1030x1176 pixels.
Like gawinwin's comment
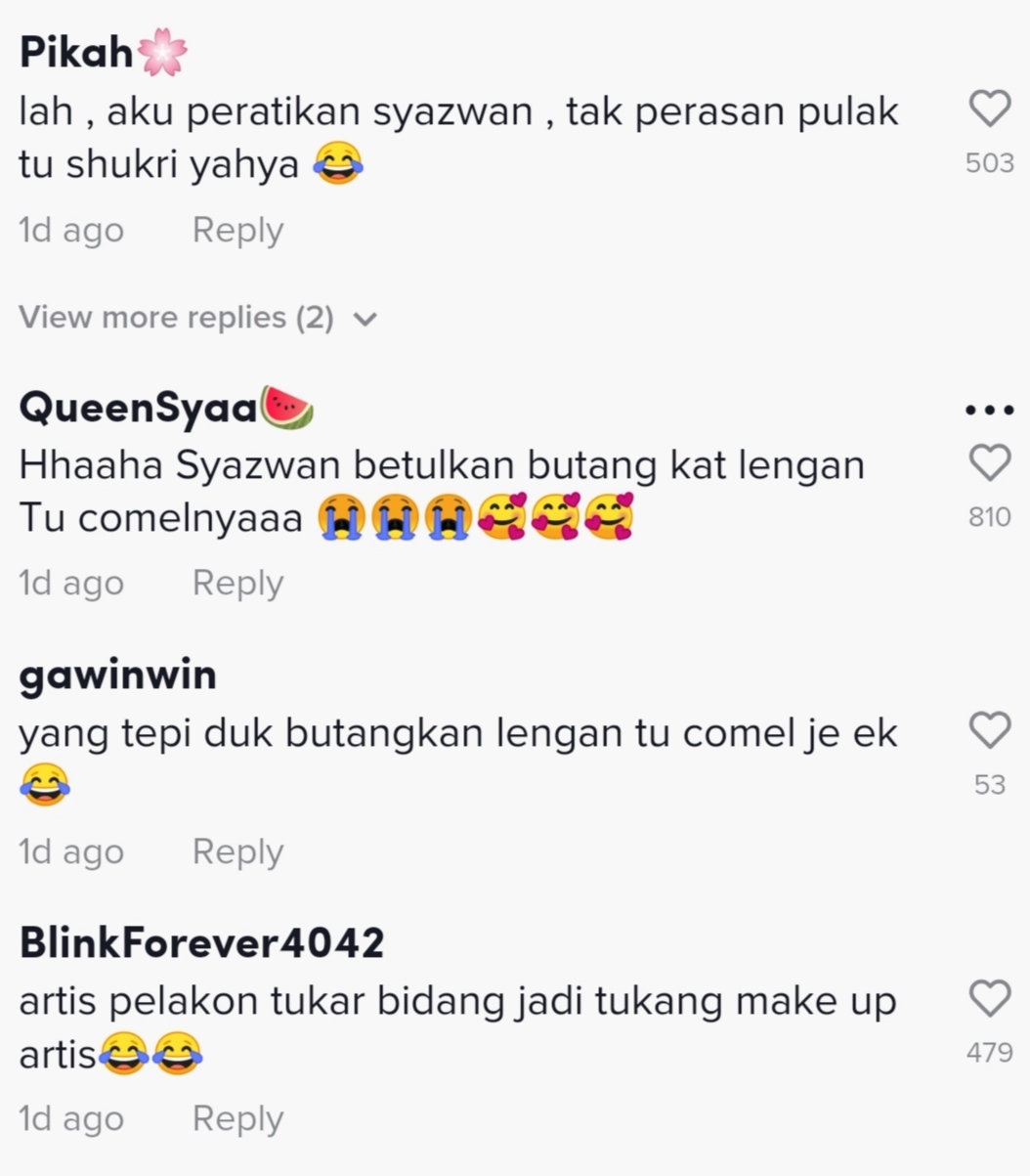point(989,730)
